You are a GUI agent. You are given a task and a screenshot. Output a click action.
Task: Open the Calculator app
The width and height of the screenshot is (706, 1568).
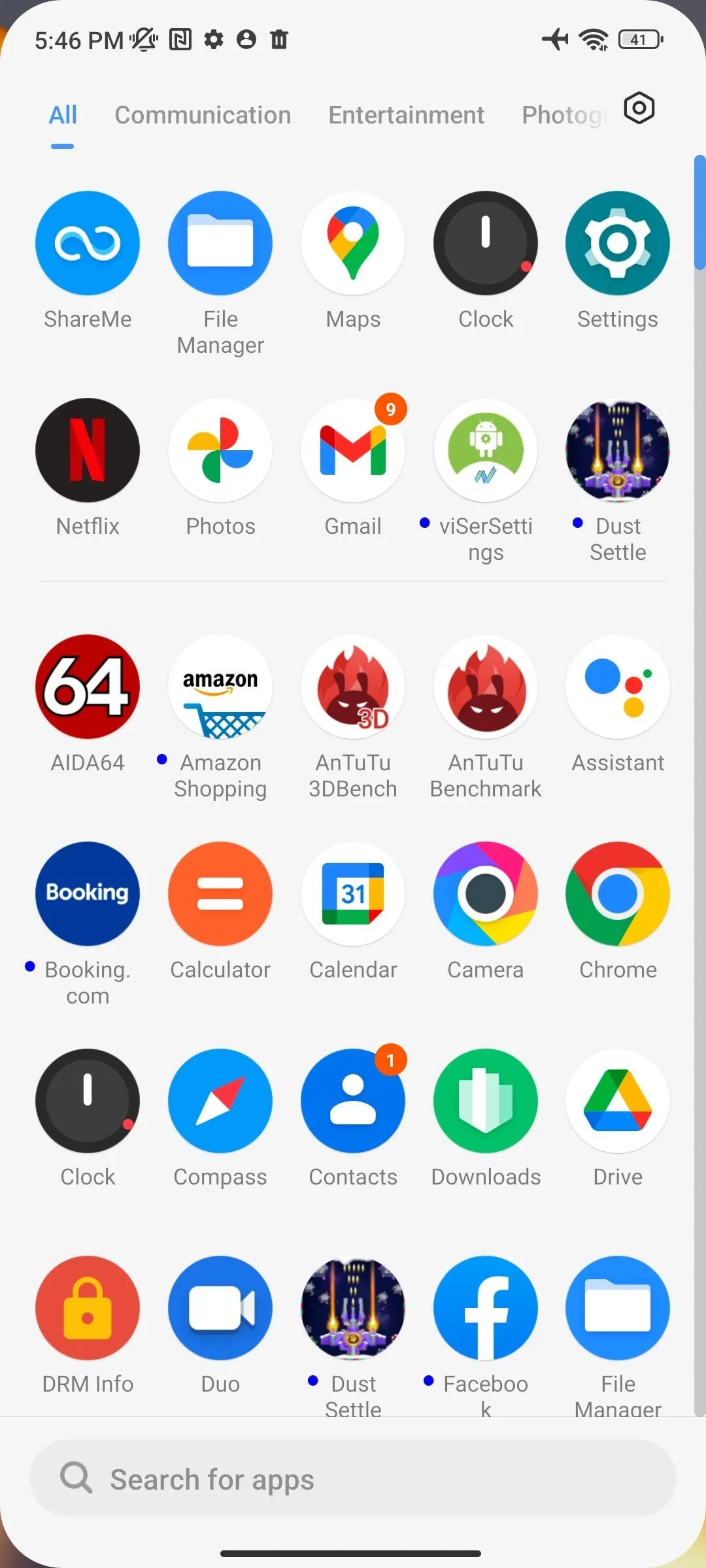click(x=220, y=894)
